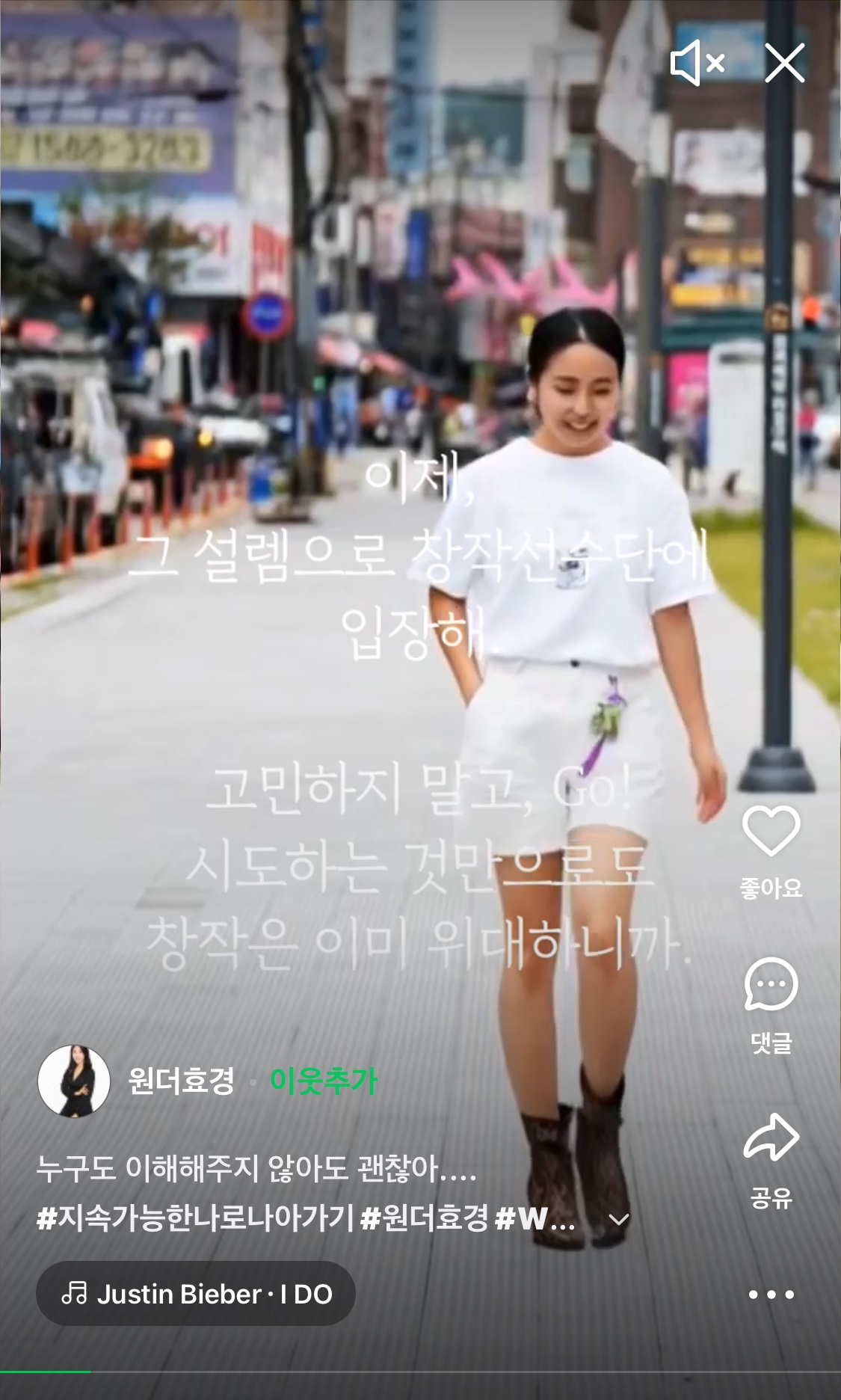Expand the video caption with chevron
The height and width of the screenshot is (1400, 841).
coord(619,1221)
